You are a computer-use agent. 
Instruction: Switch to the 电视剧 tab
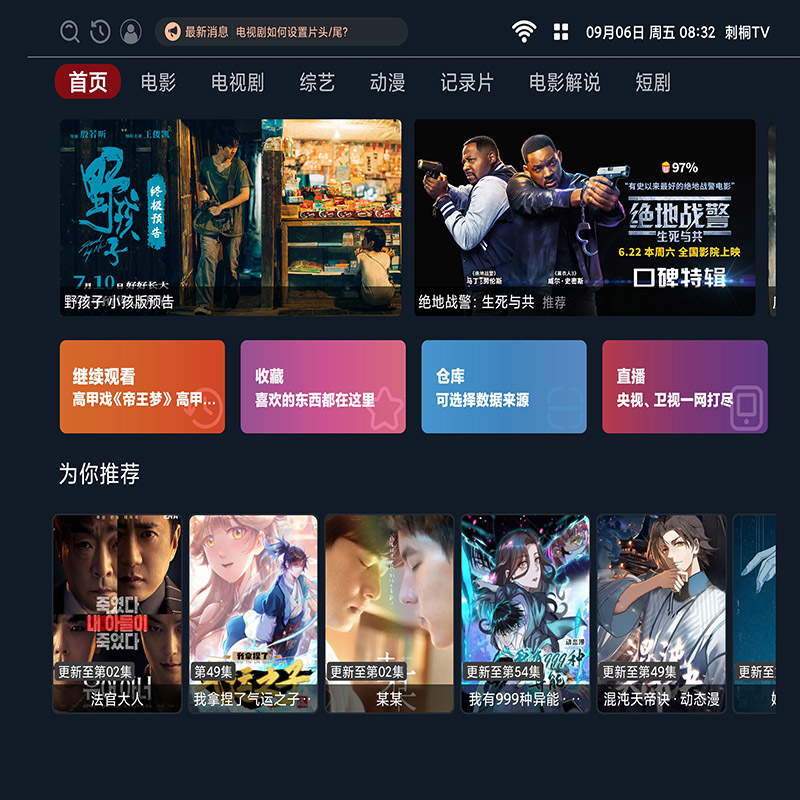pyautogui.click(x=237, y=82)
